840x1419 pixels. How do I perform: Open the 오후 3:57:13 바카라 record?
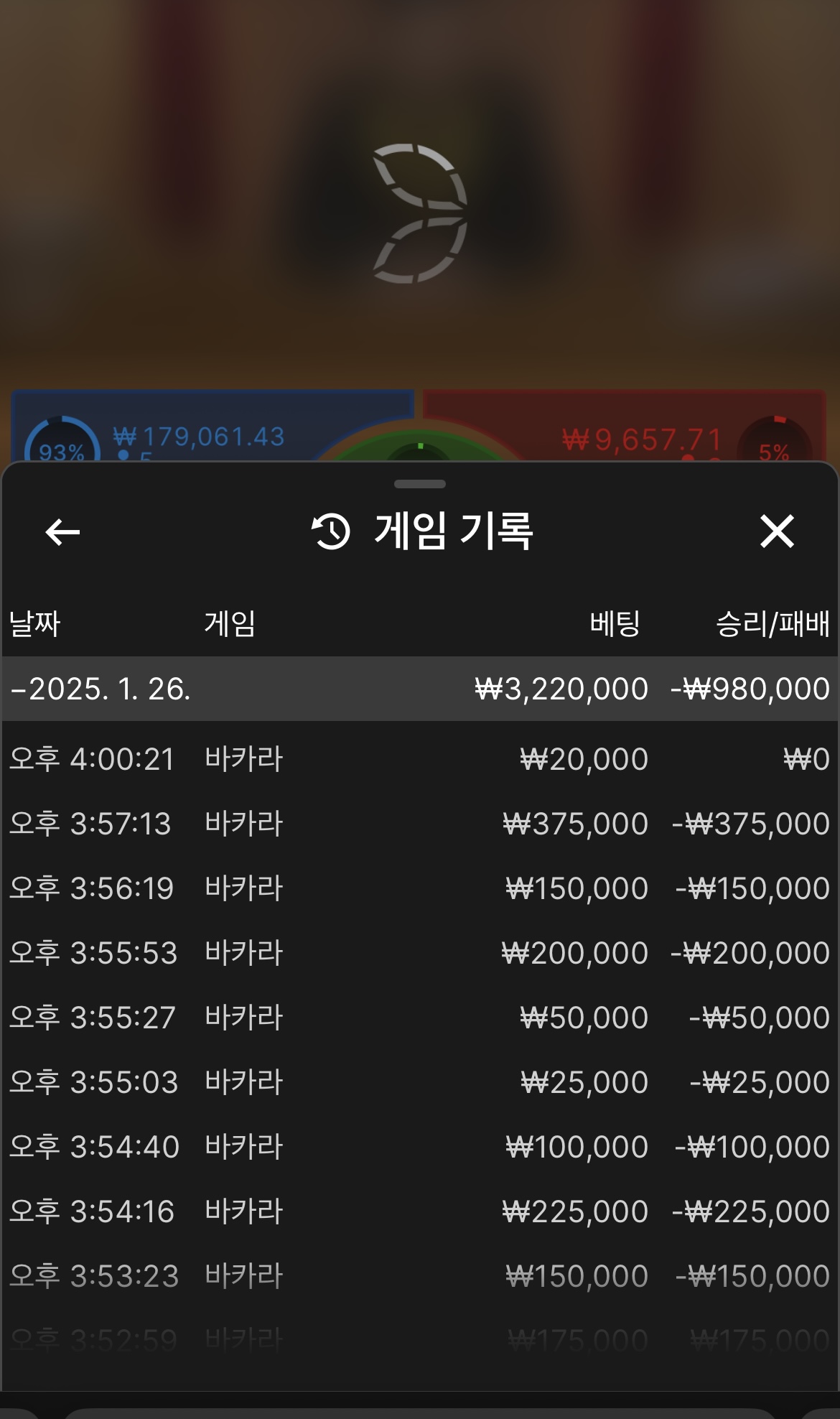[419, 824]
